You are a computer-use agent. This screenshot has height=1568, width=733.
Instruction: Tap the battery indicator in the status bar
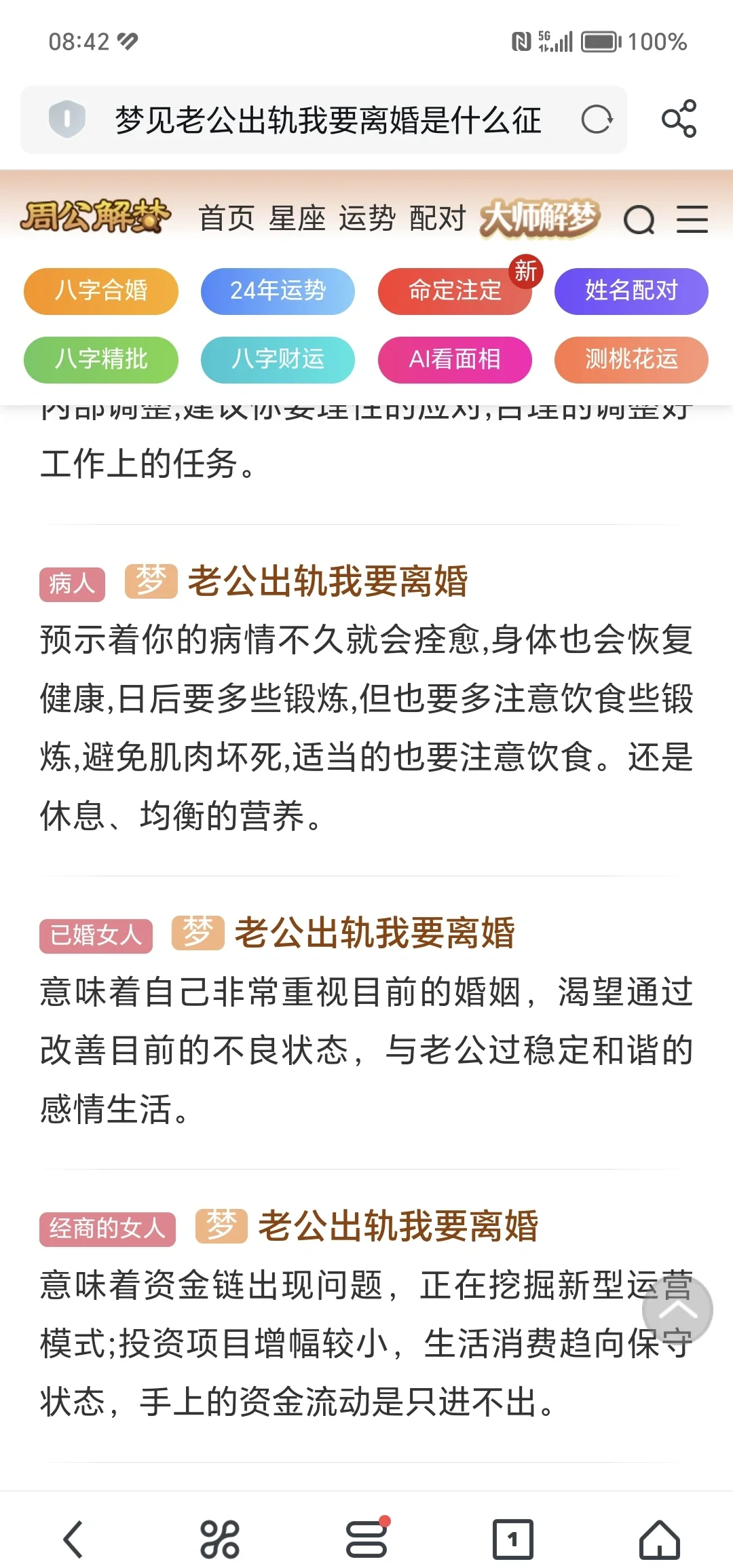point(600,42)
